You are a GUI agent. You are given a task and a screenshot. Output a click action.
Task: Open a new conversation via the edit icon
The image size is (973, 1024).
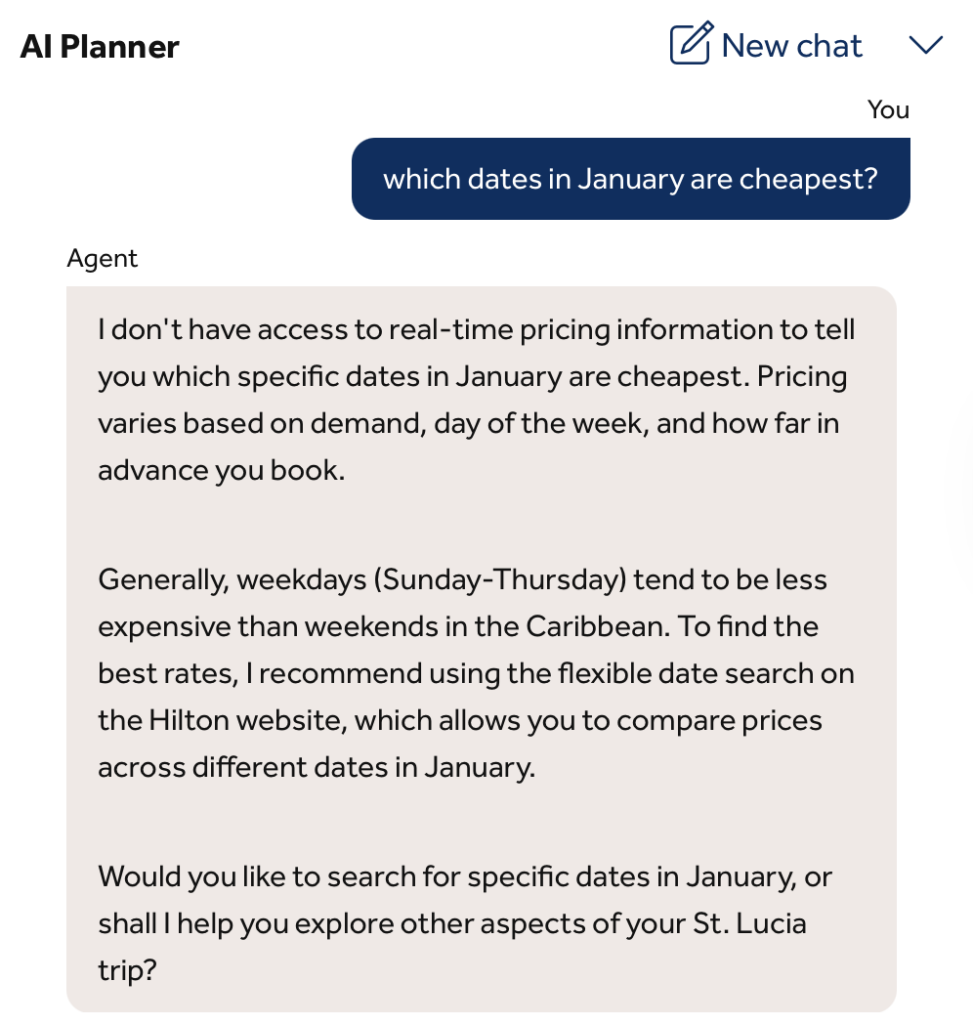coord(688,44)
